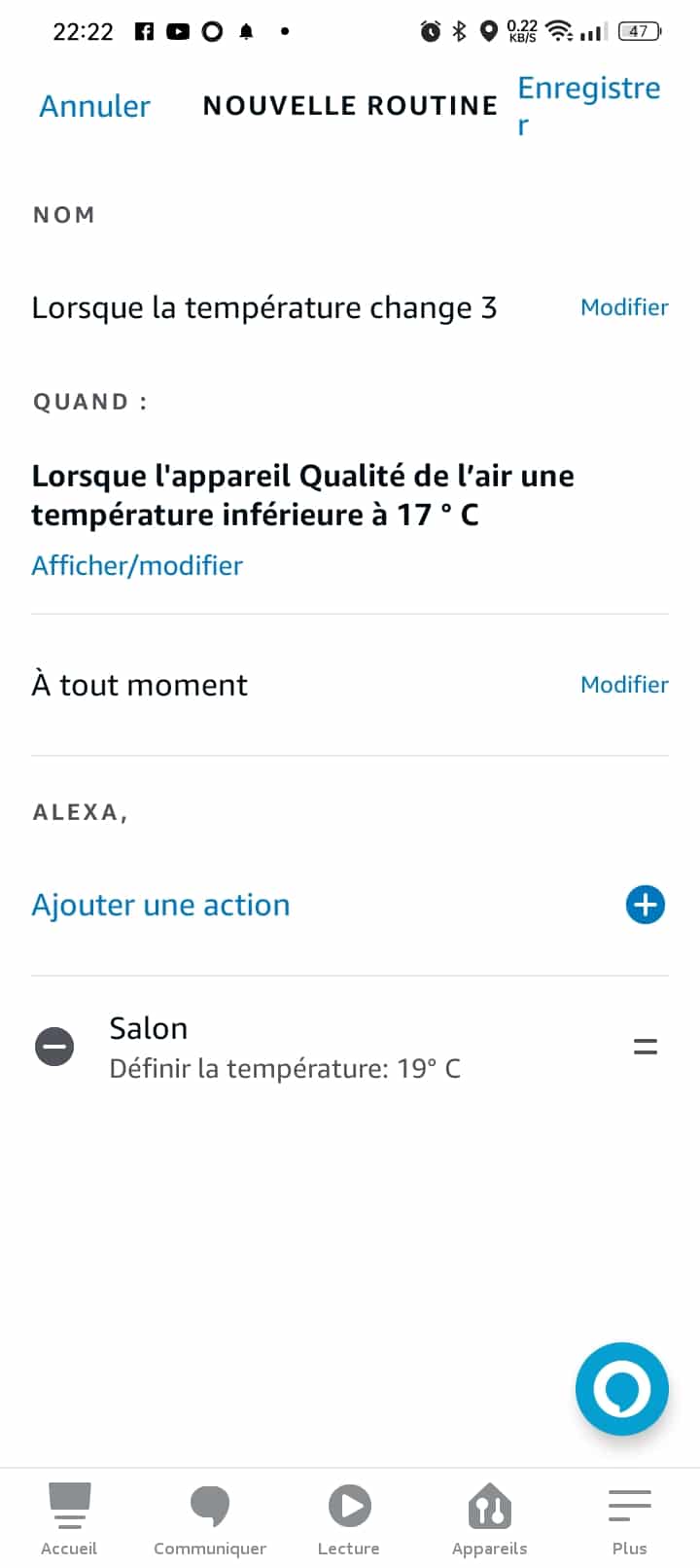Open the Lecture tab
The height and width of the screenshot is (1568, 700).
349,1518
